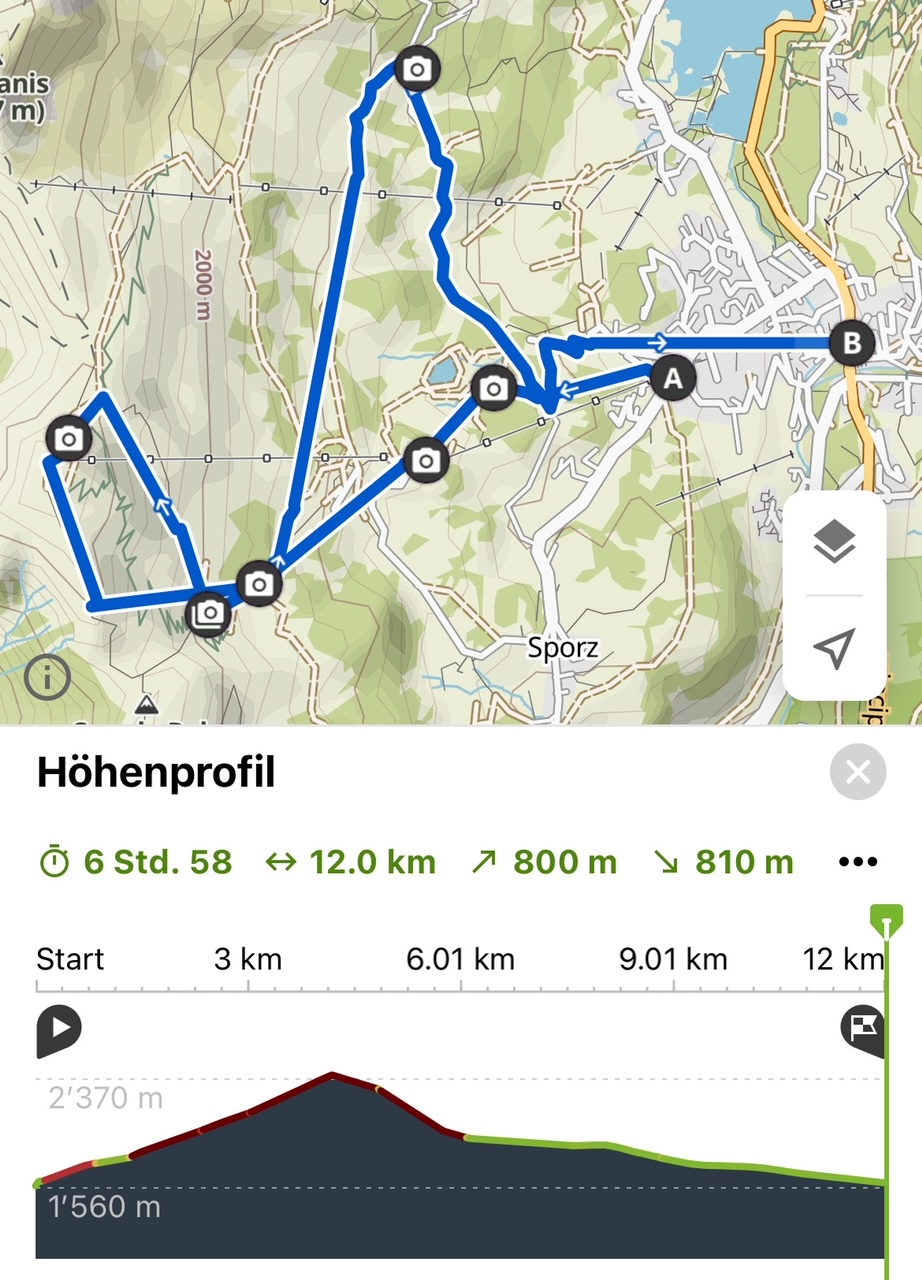Screen dimensions: 922x1280
Task: Open the map layers selector
Action: pyautogui.click(x=834, y=543)
